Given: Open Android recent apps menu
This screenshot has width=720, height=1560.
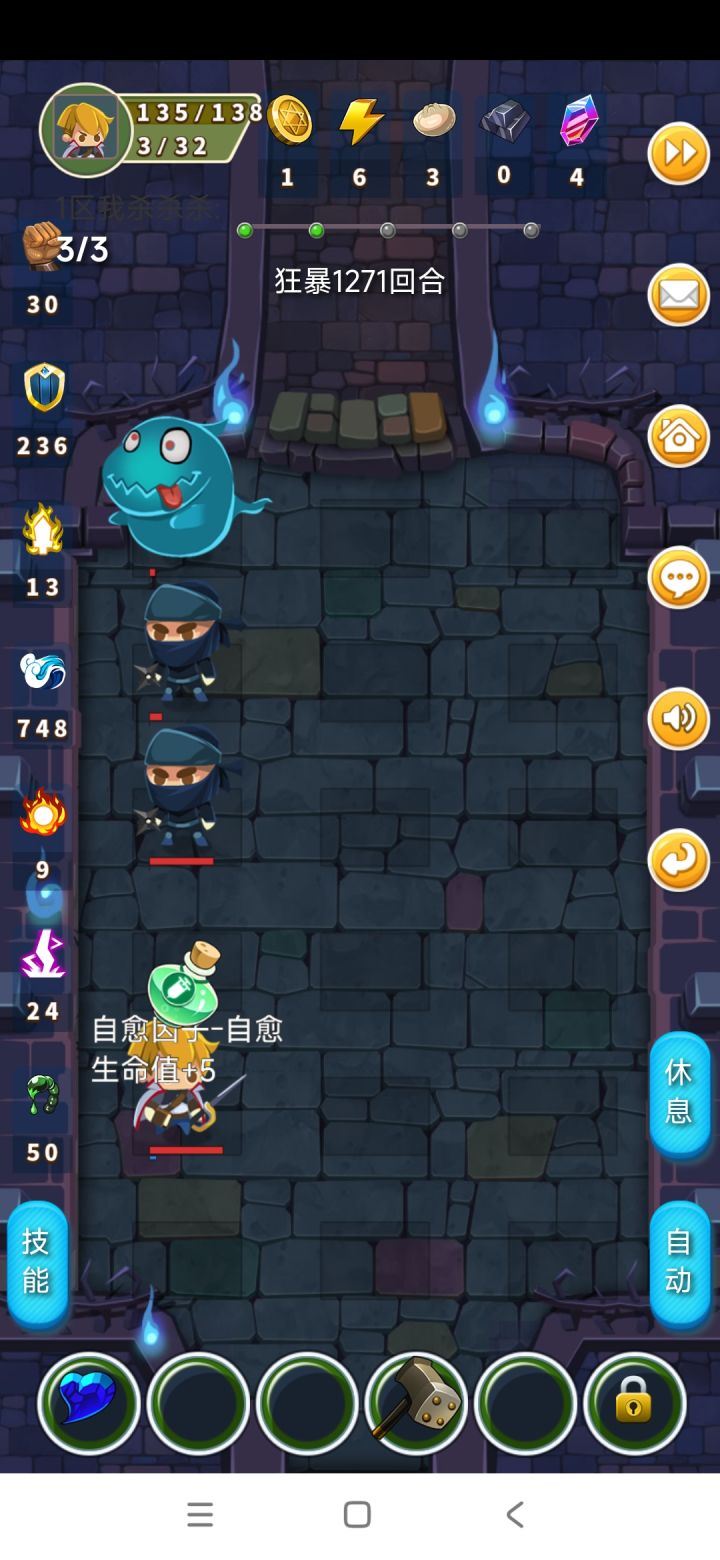Looking at the screenshot, I should pyautogui.click(x=200, y=1515).
